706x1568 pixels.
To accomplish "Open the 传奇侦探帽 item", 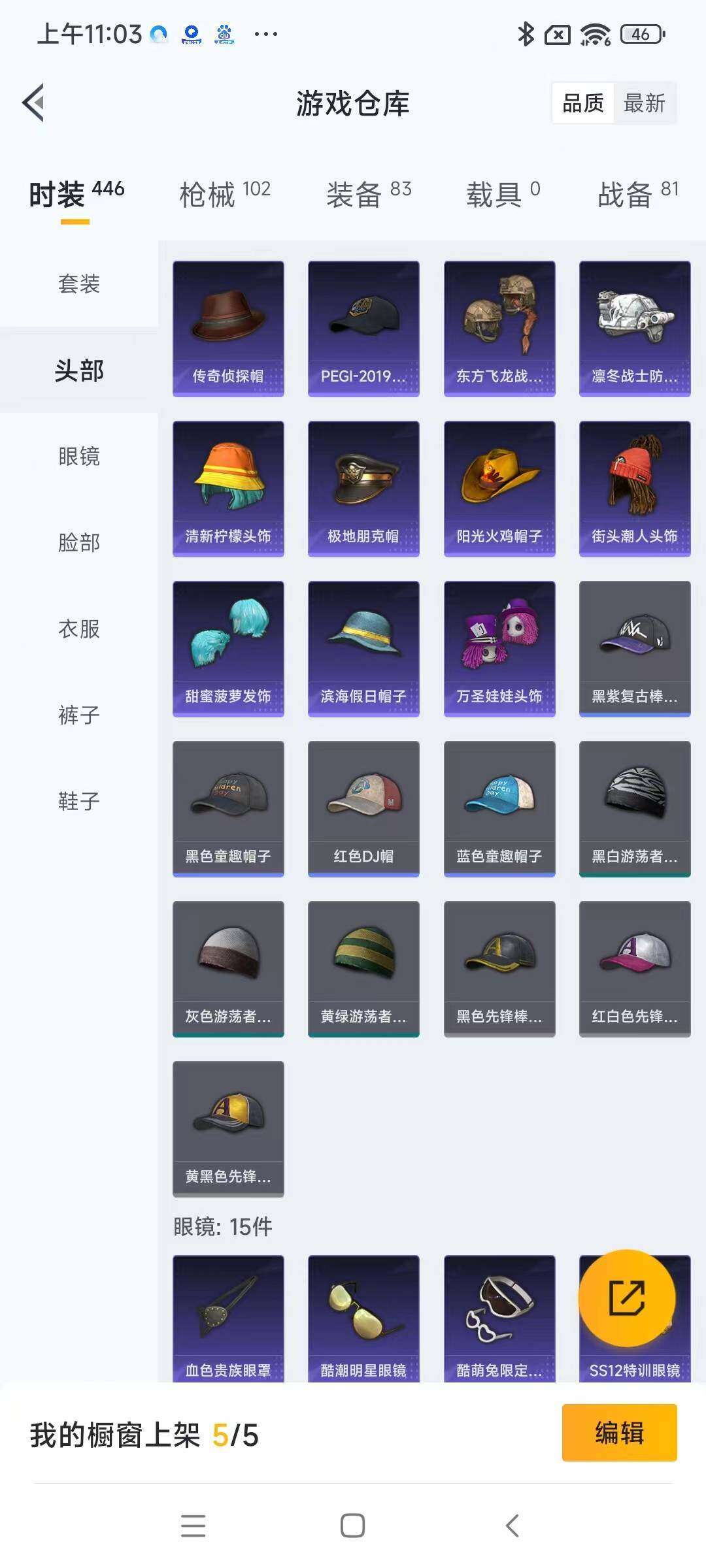I will [228, 328].
